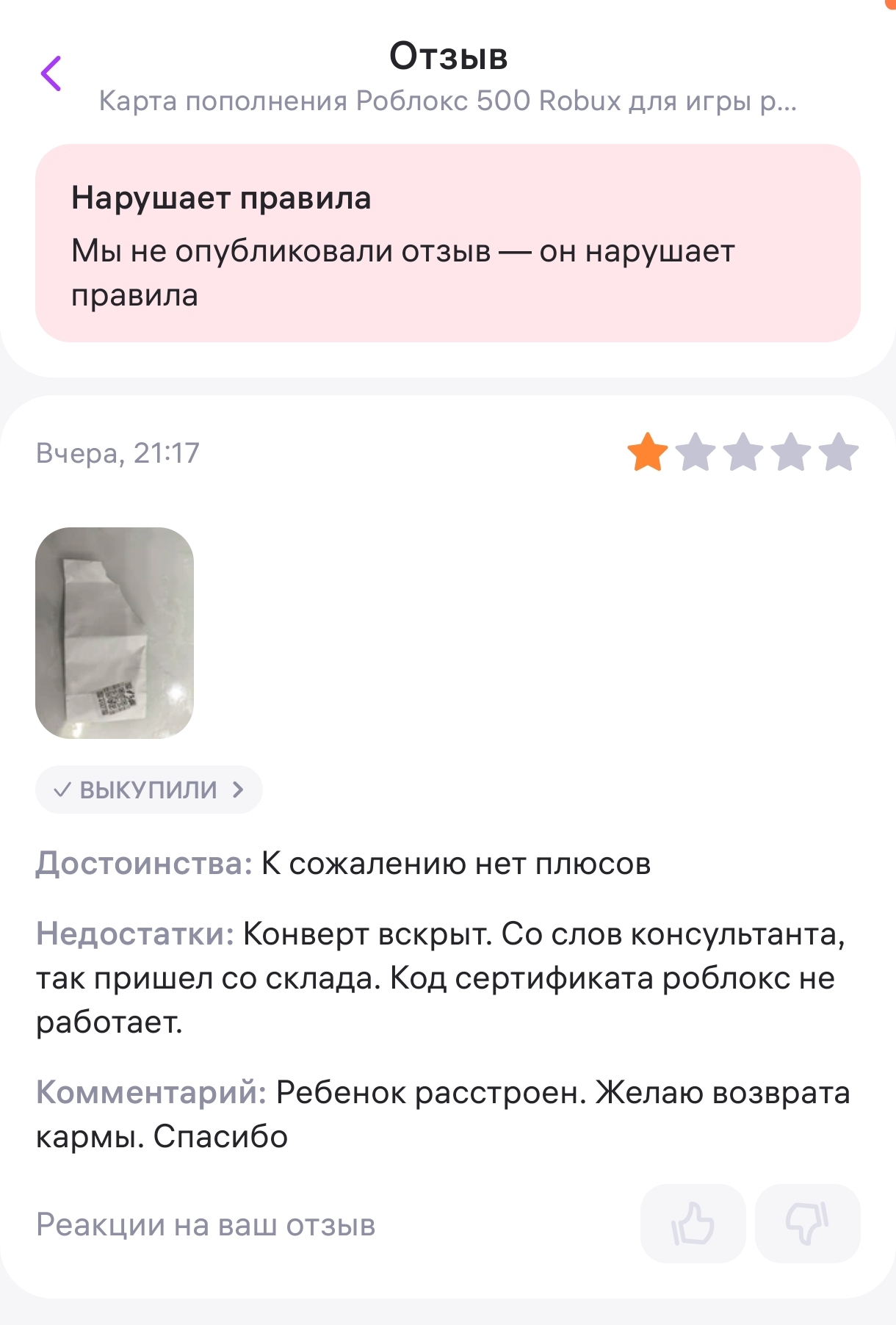Open the attached review photo
This screenshot has height=1325, width=896.
[115, 632]
